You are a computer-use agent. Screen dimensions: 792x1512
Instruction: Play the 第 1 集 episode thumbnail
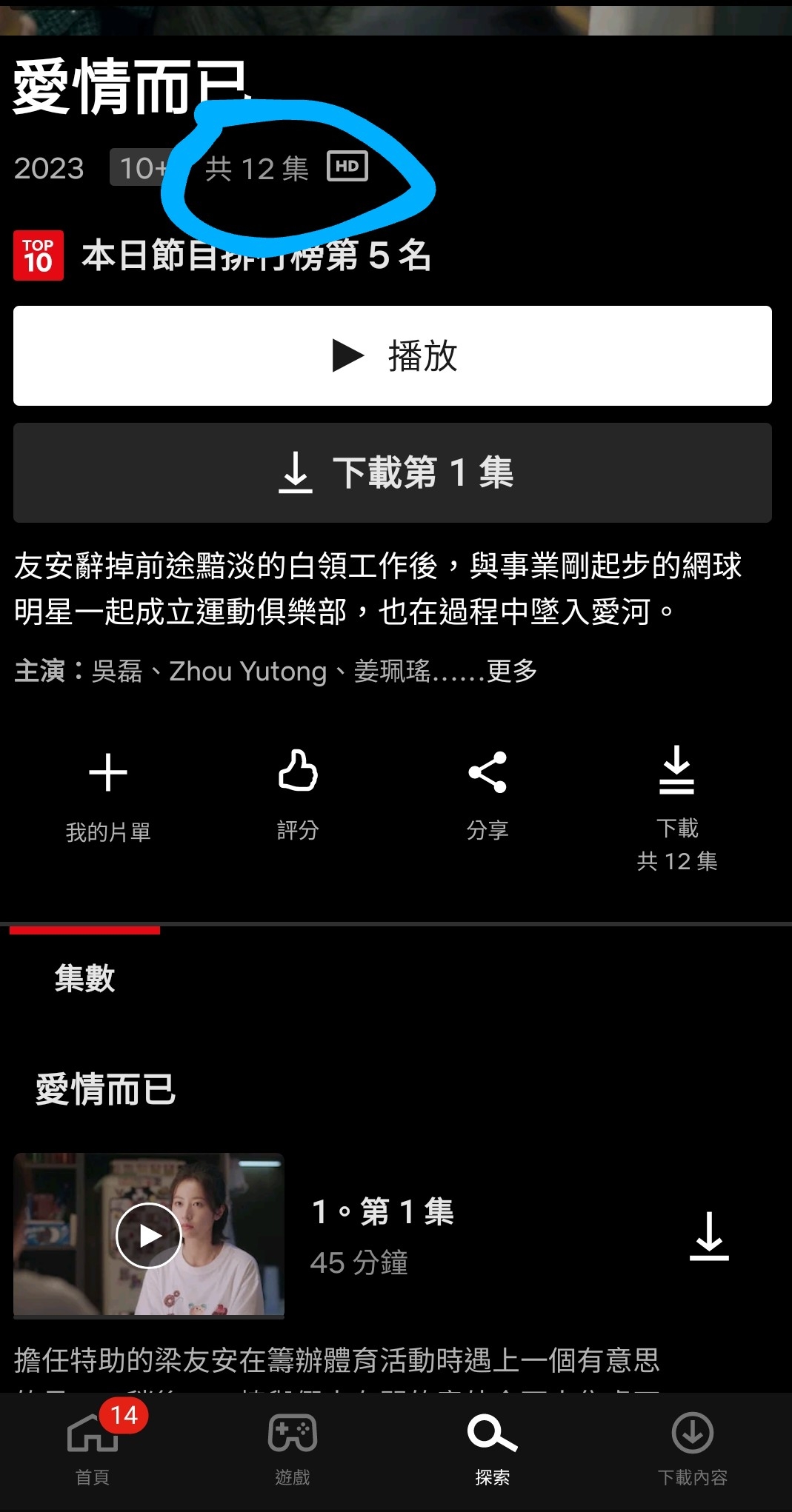[149, 1235]
